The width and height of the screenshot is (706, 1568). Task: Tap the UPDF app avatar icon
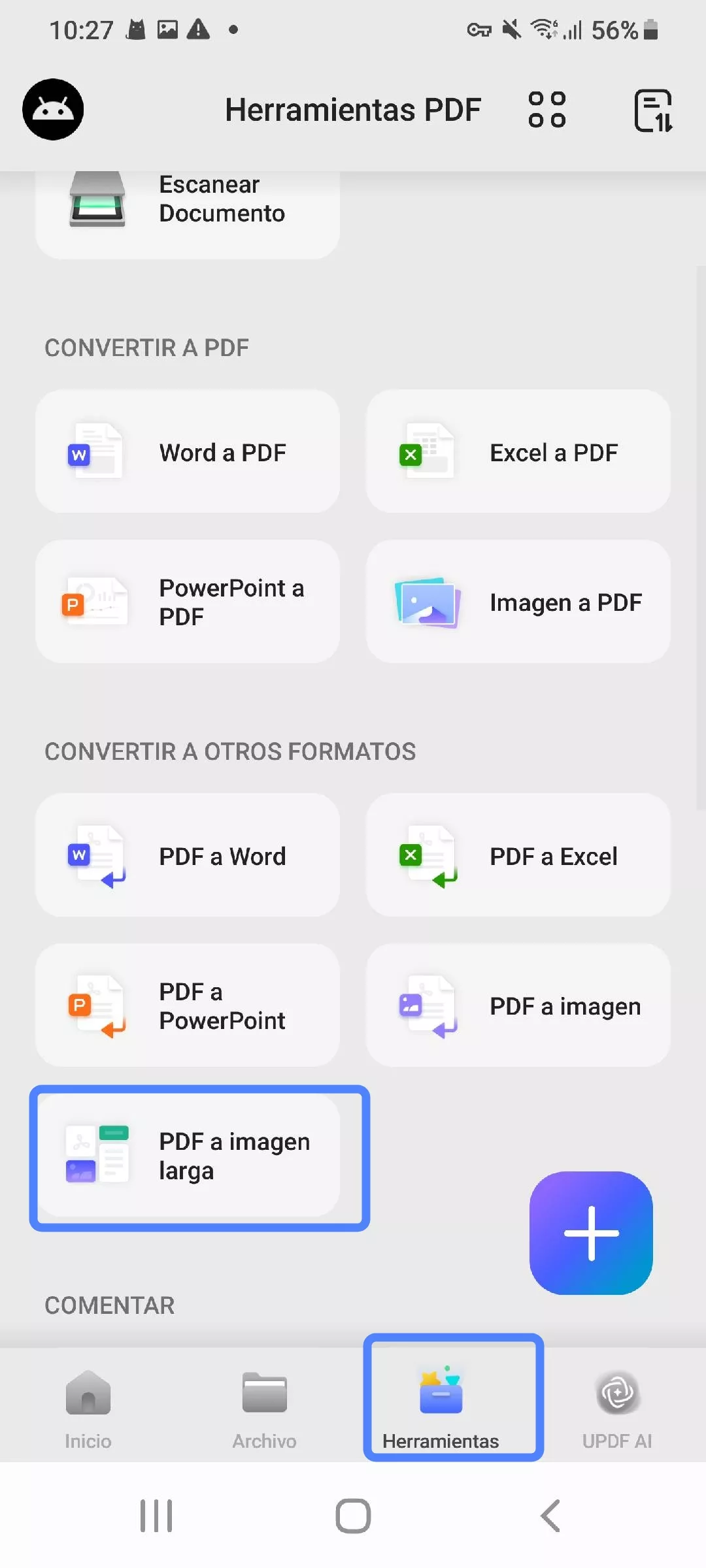pos(52,109)
